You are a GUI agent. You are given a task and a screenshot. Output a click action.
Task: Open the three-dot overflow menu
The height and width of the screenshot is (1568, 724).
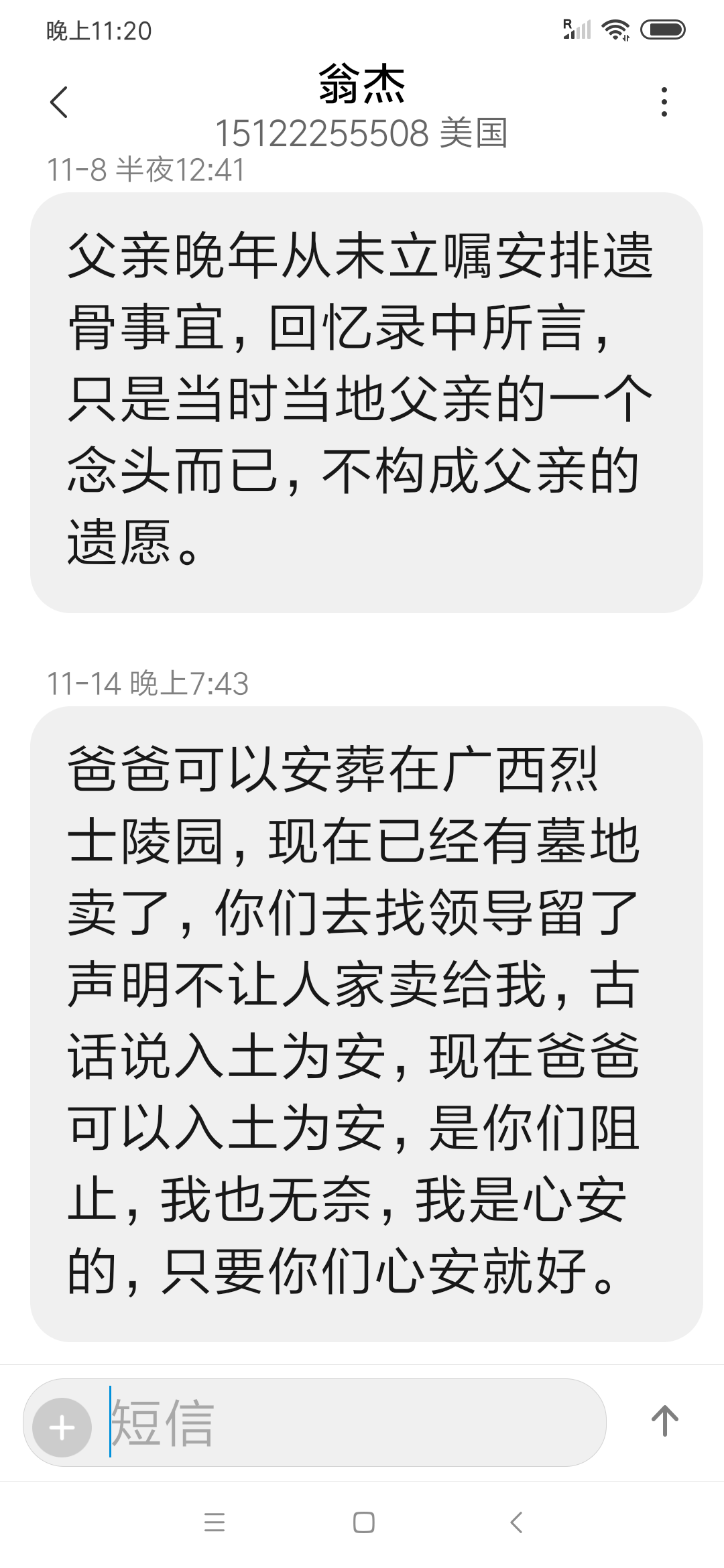pyautogui.click(x=664, y=102)
